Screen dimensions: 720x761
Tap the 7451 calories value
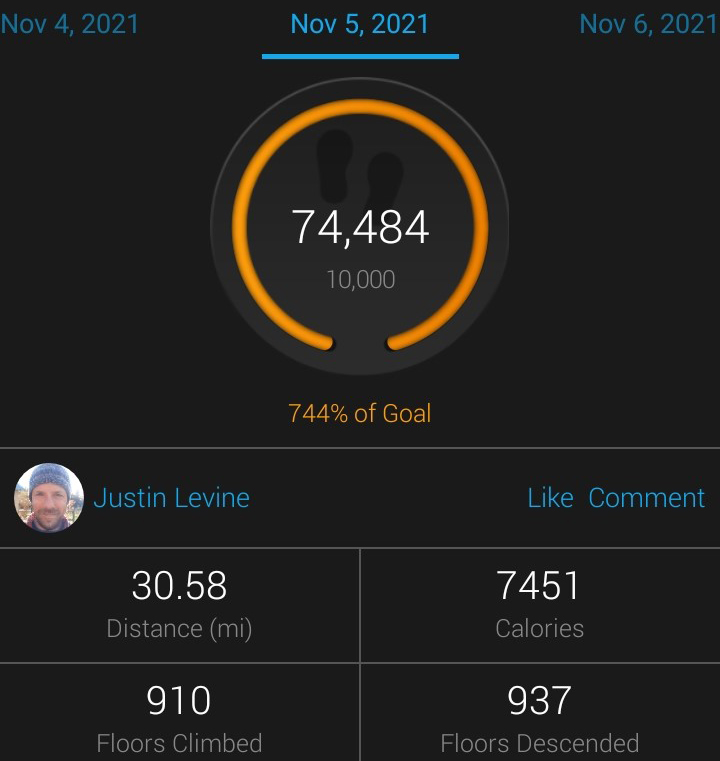540,587
